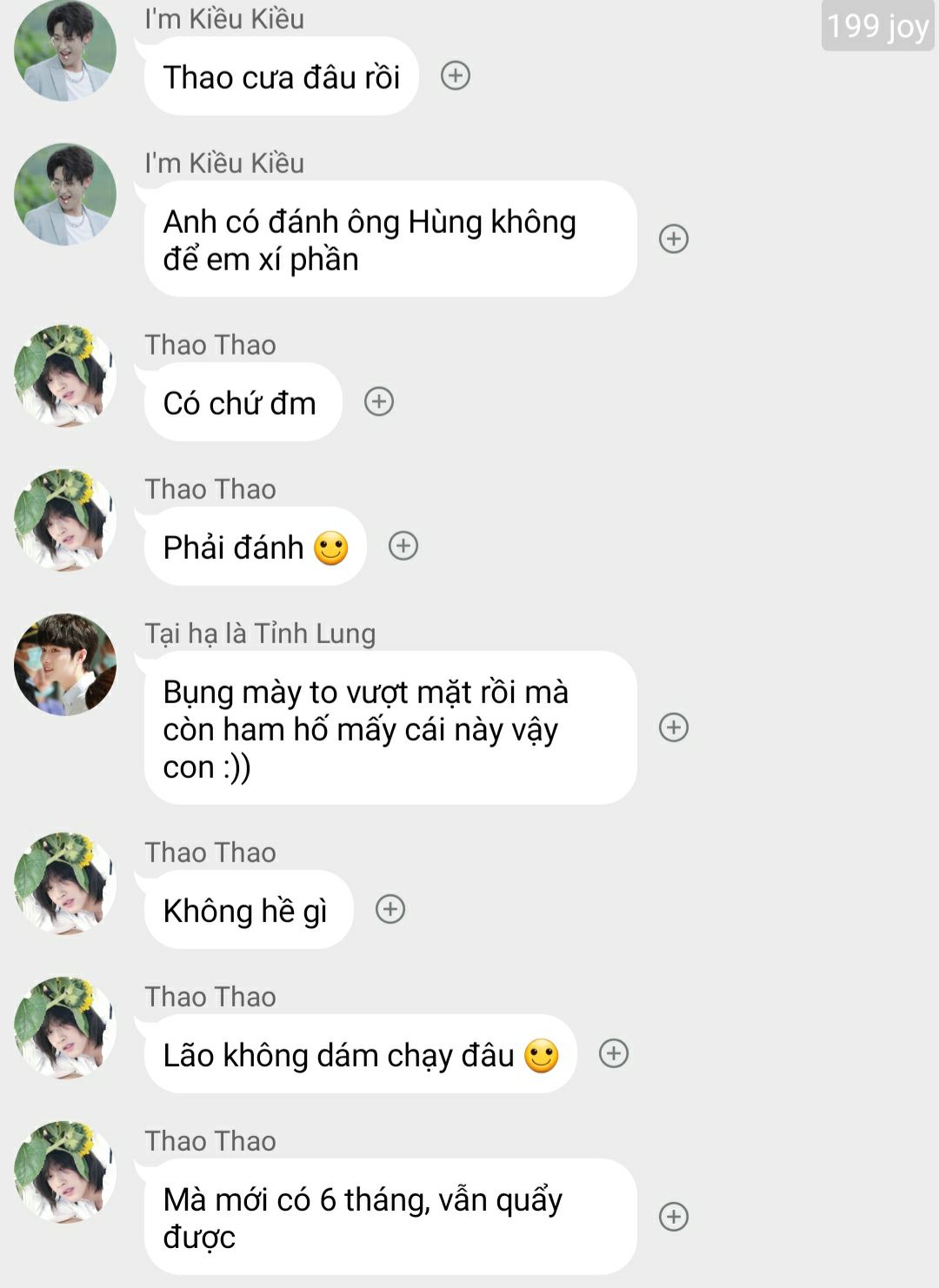
Task: Select the plus icon next to "Phải đánh"
Action: 403,546
